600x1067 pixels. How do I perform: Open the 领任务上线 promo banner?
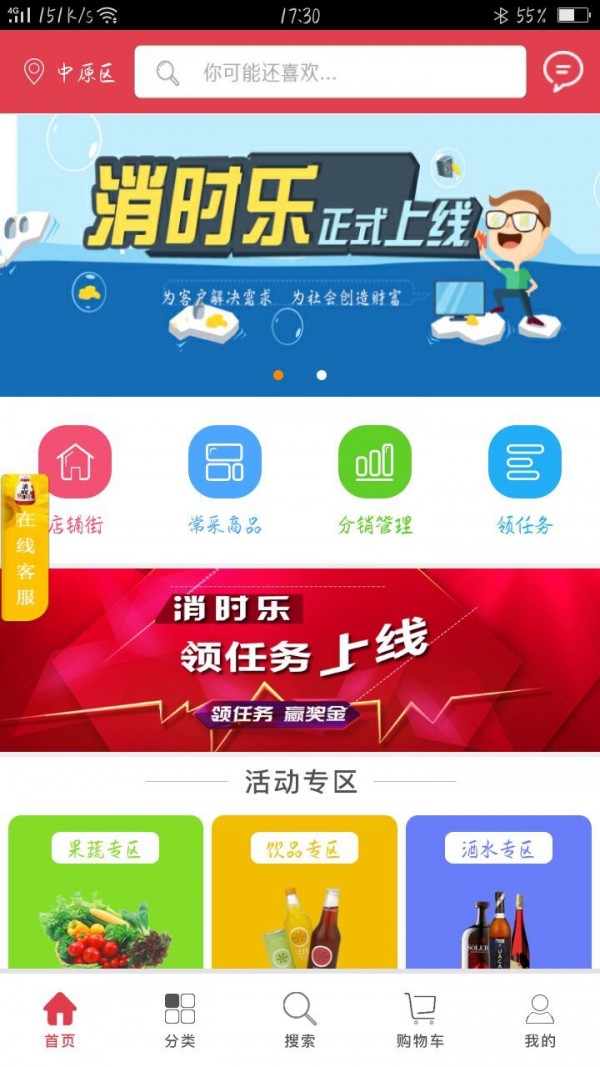pos(300,660)
